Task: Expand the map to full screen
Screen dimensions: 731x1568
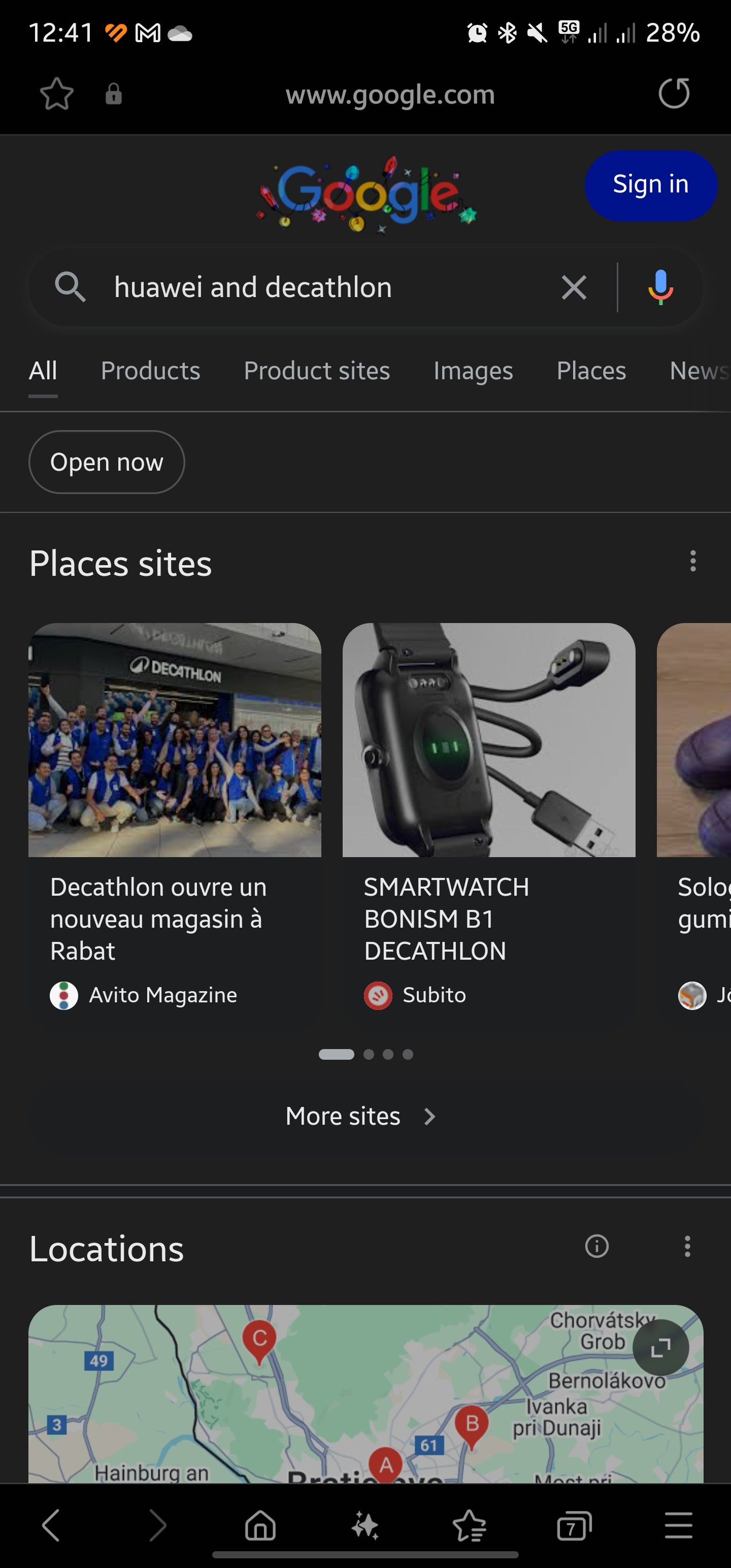Action: 660,1348
